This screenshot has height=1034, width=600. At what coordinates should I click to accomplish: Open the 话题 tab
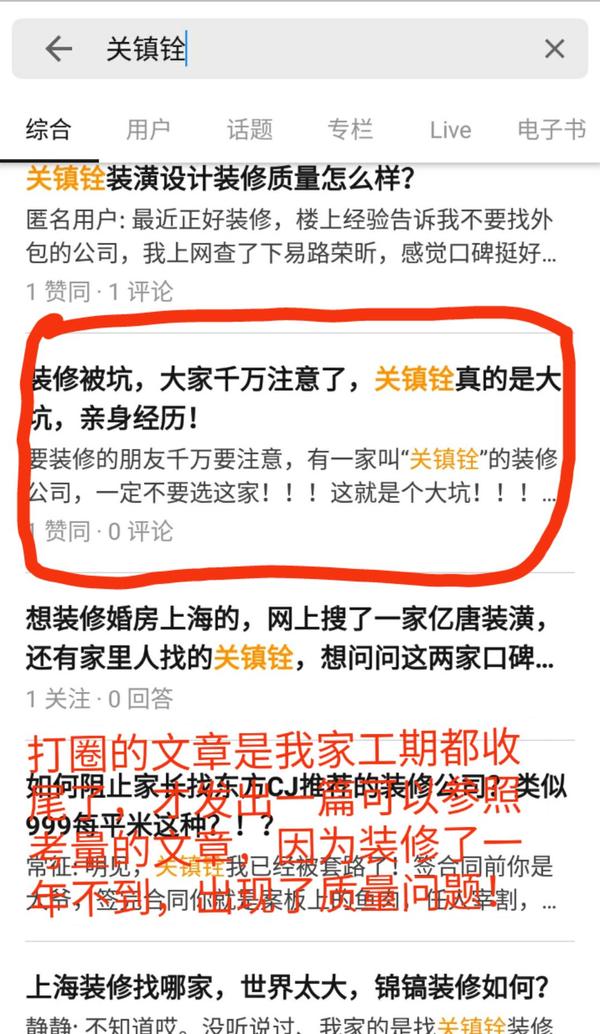tap(249, 129)
